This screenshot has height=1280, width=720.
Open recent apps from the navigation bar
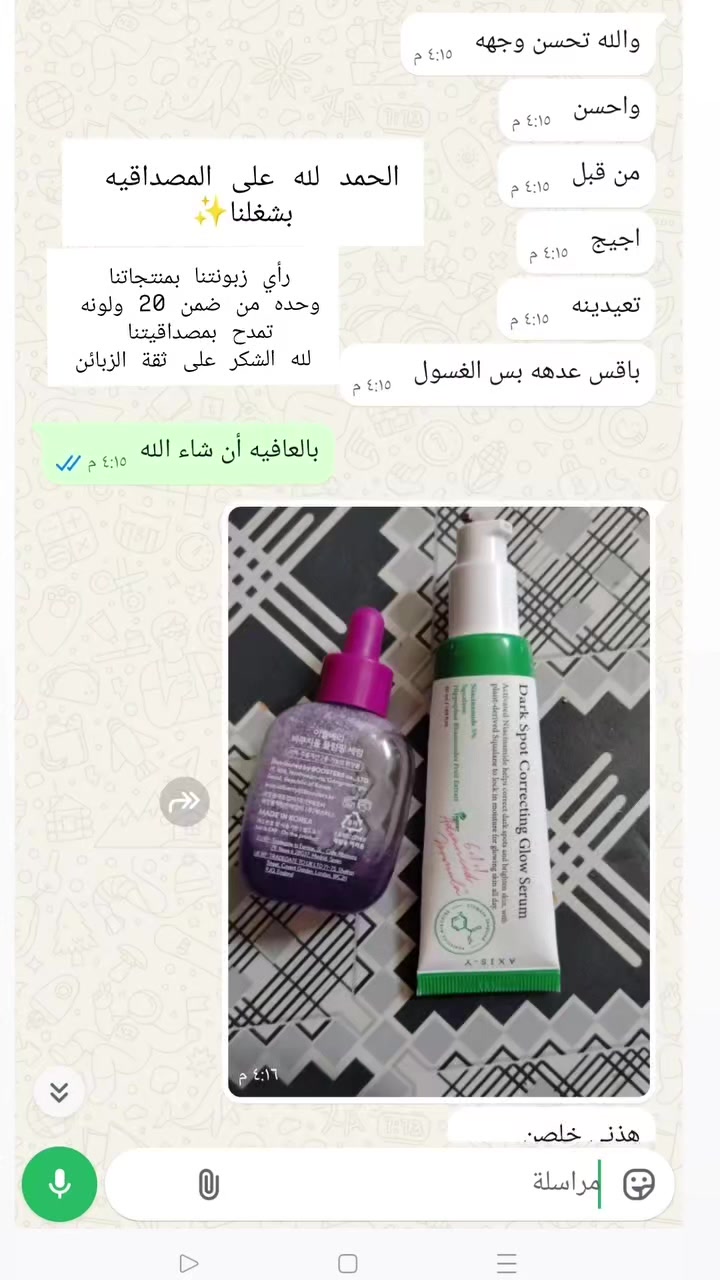[x=506, y=1263]
